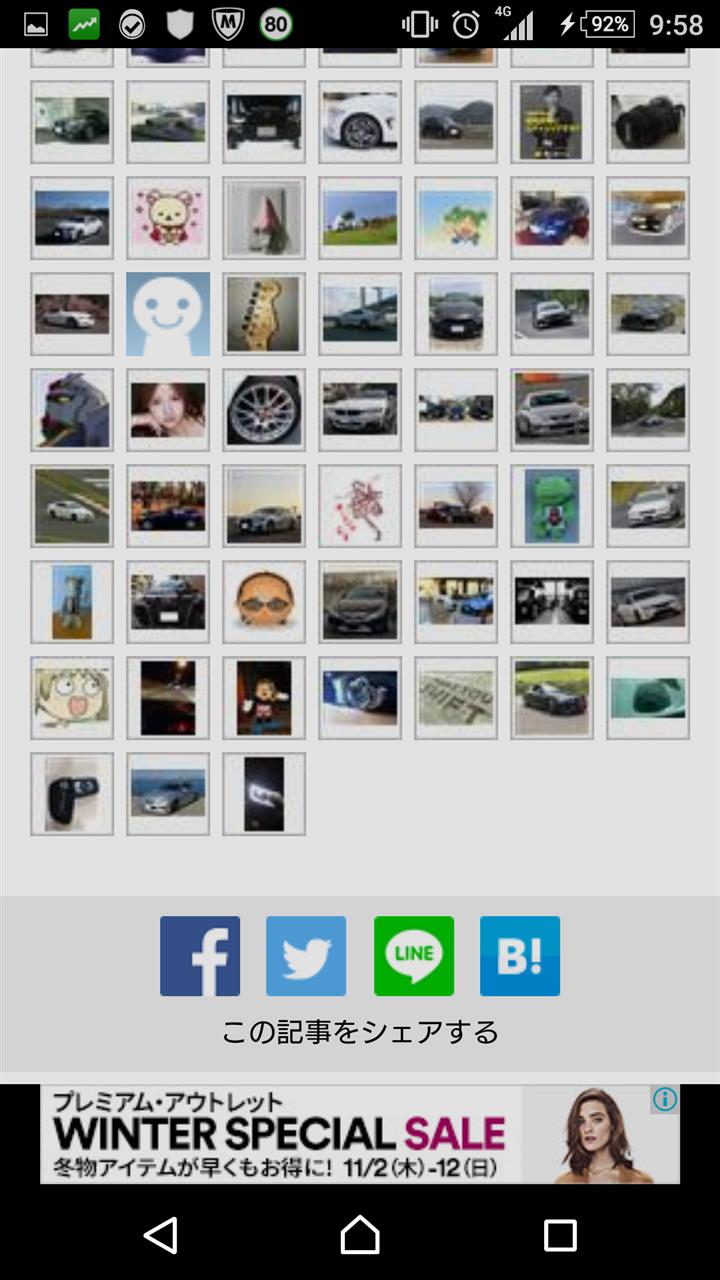This screenshot has width=720, height=1280.
Task: Open the green frog plush avatar
Action: point(552,506)
